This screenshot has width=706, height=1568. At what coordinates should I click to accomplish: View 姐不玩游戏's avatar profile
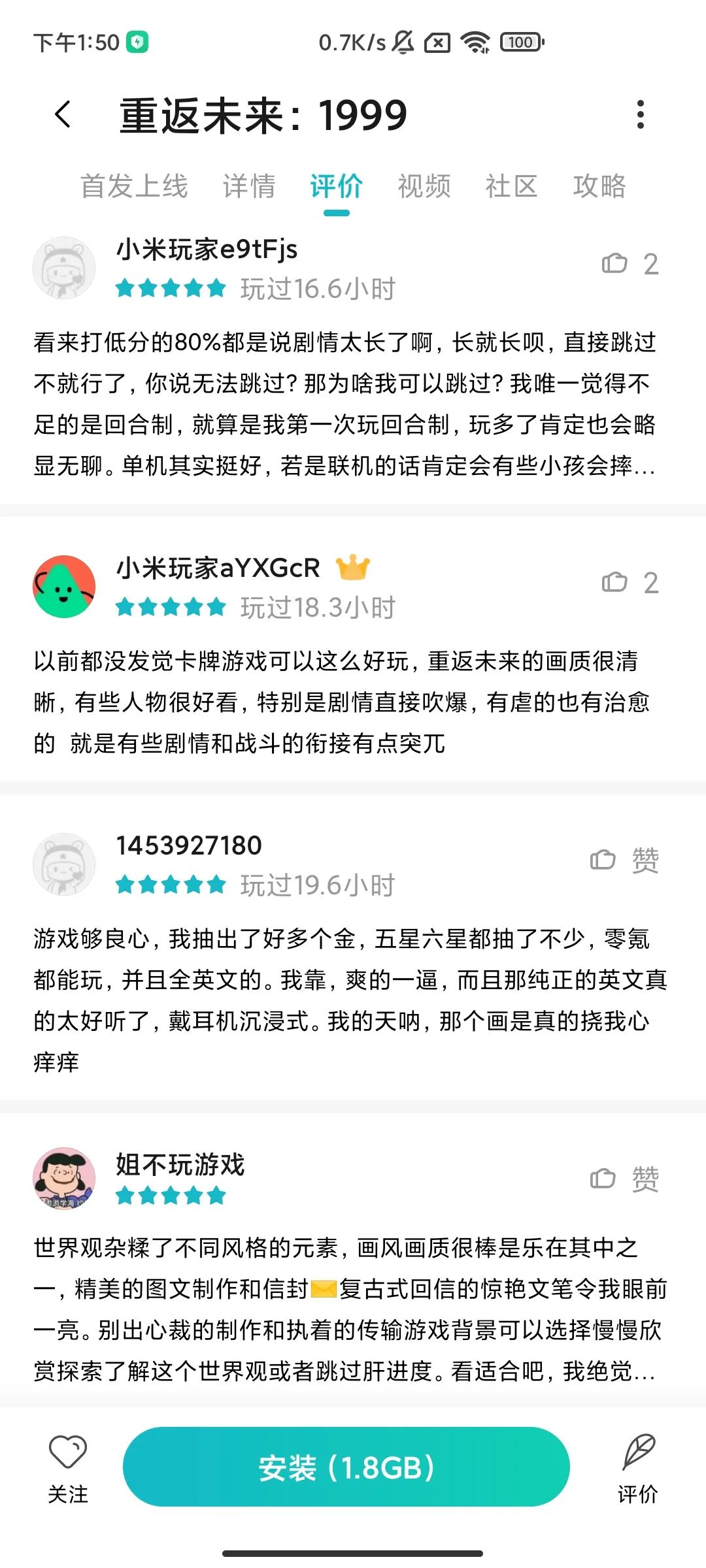tap(64, 1179)
